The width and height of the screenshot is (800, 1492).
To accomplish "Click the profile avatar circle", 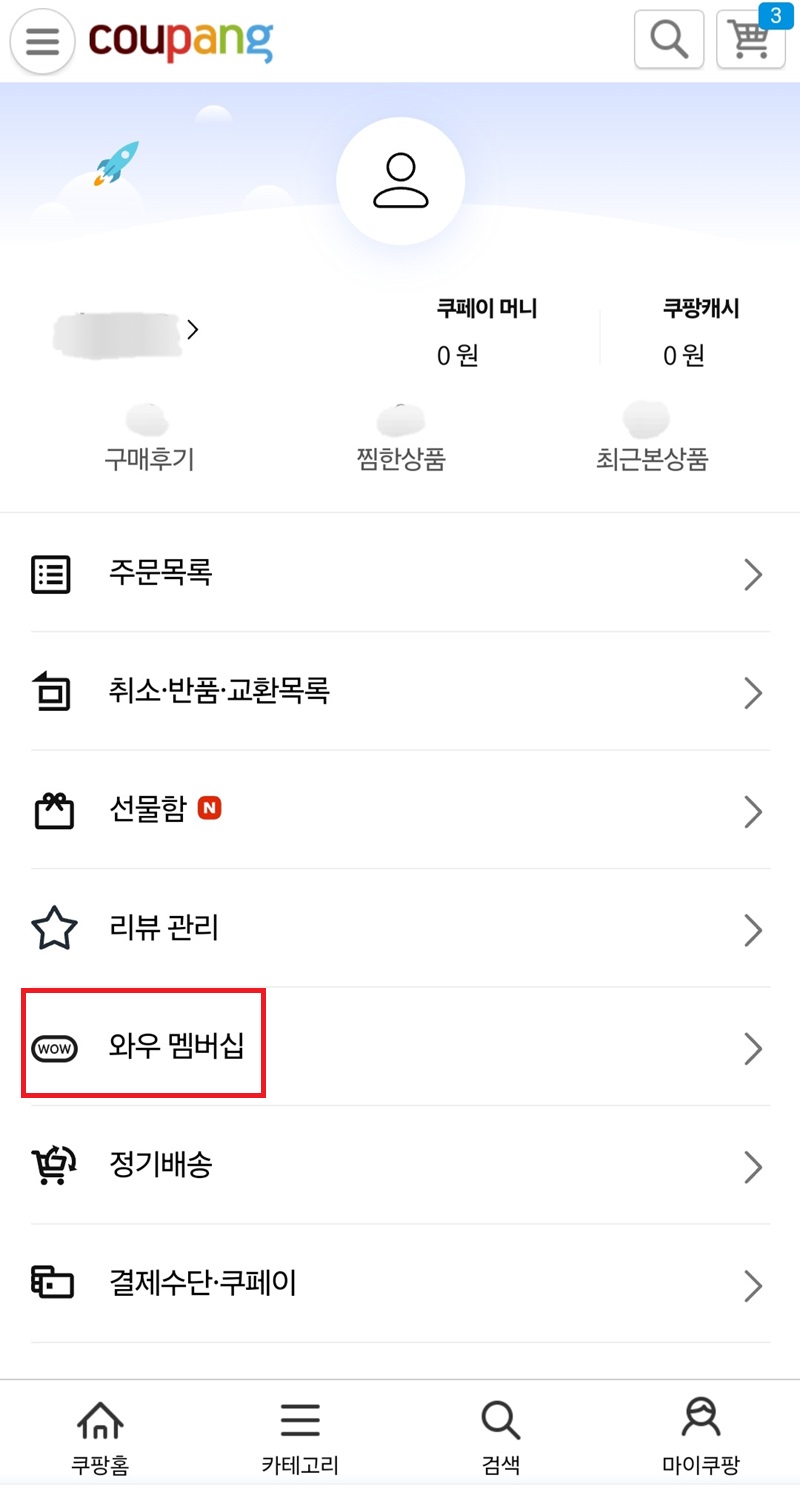I will tap(401, 178).
